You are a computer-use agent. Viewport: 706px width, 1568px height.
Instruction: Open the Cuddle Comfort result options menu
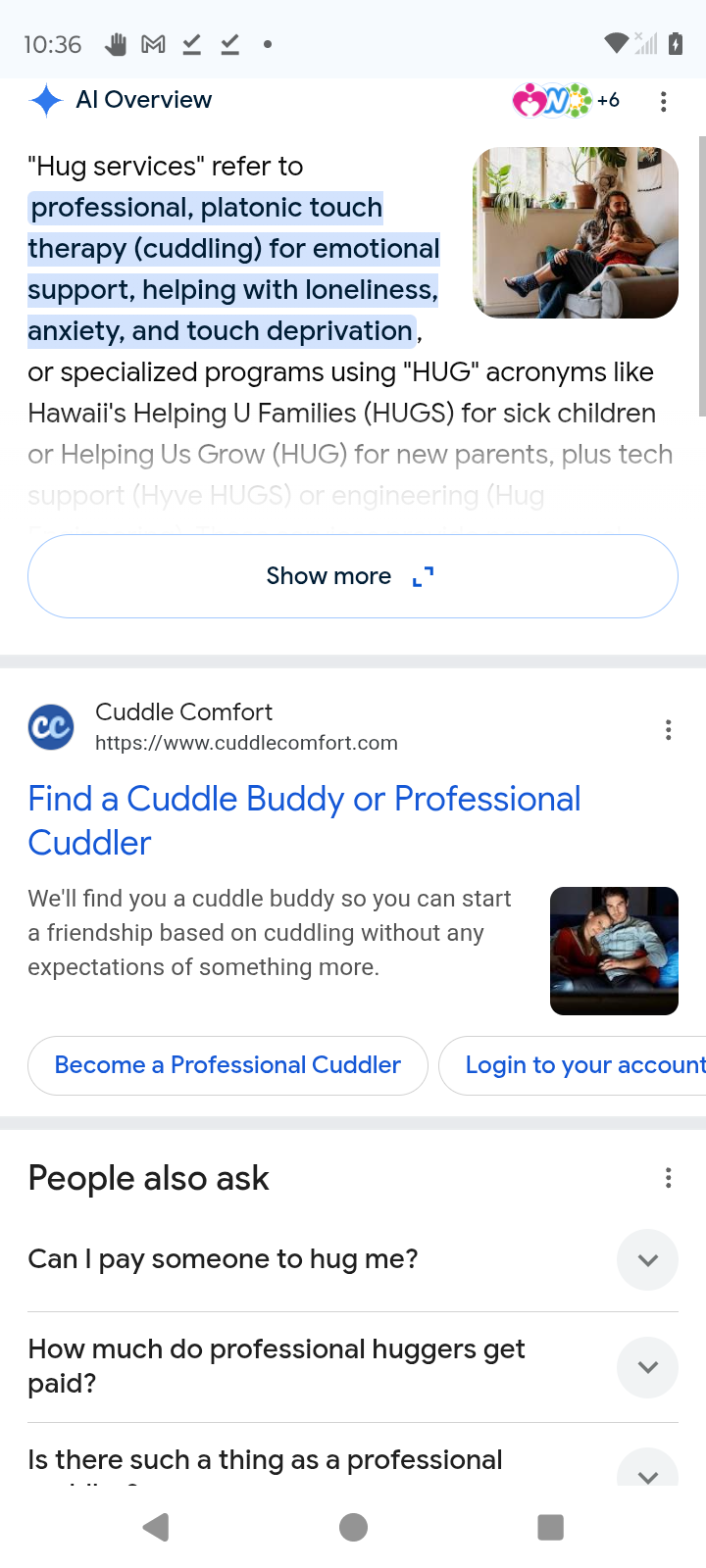[x=668, y=730]
